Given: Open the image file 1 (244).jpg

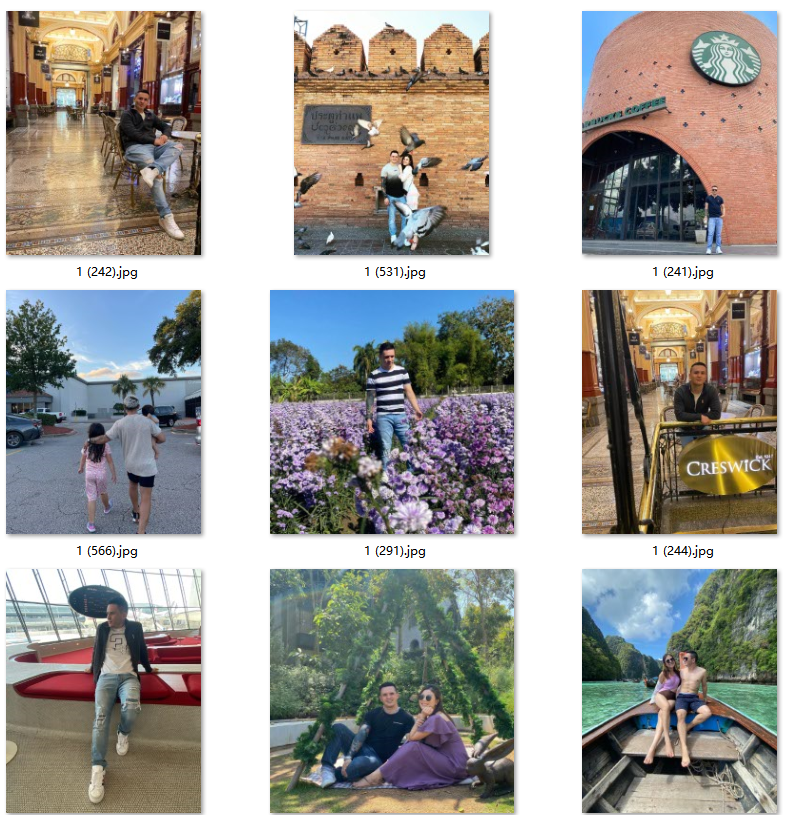Looking at the screenshot, I should click(679, 412).
